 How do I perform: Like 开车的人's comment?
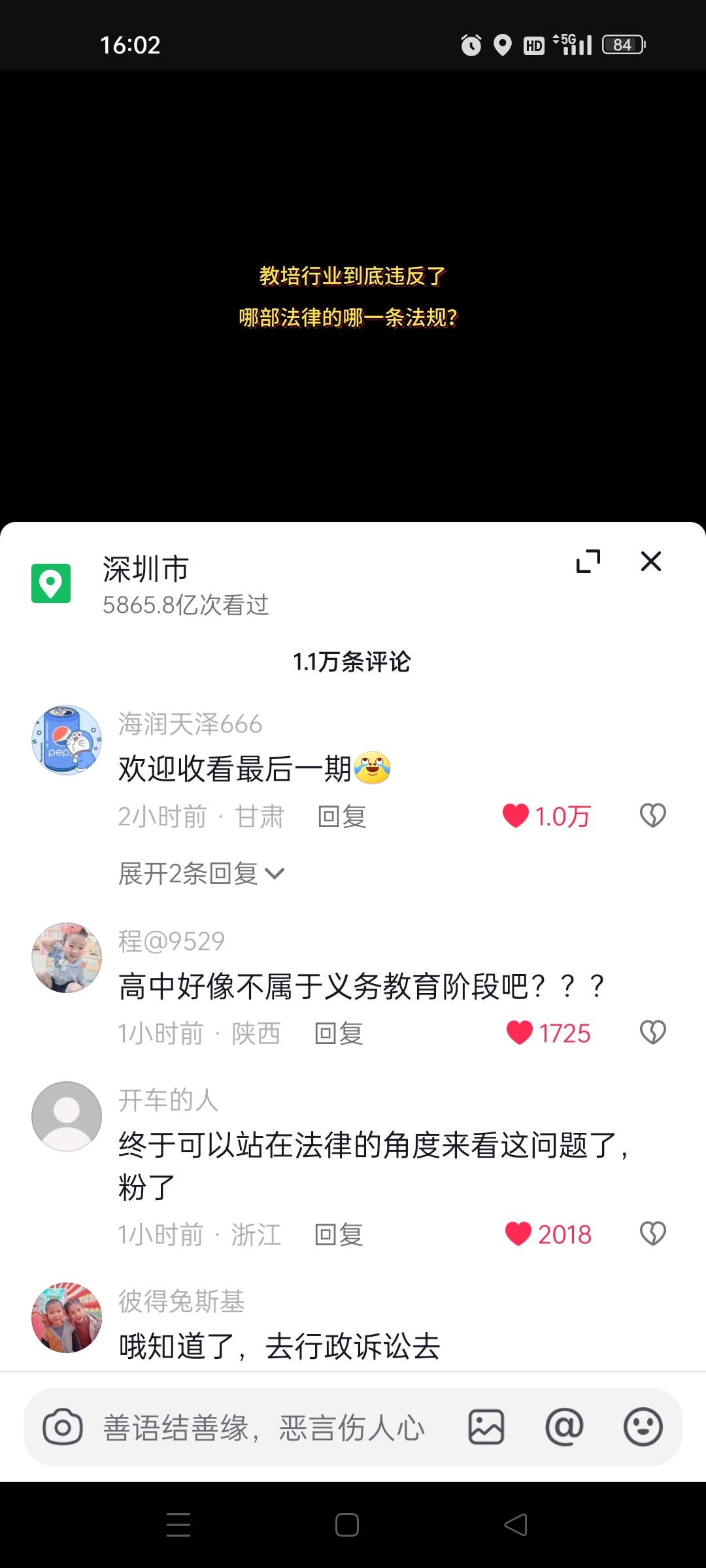[518, 1234]
